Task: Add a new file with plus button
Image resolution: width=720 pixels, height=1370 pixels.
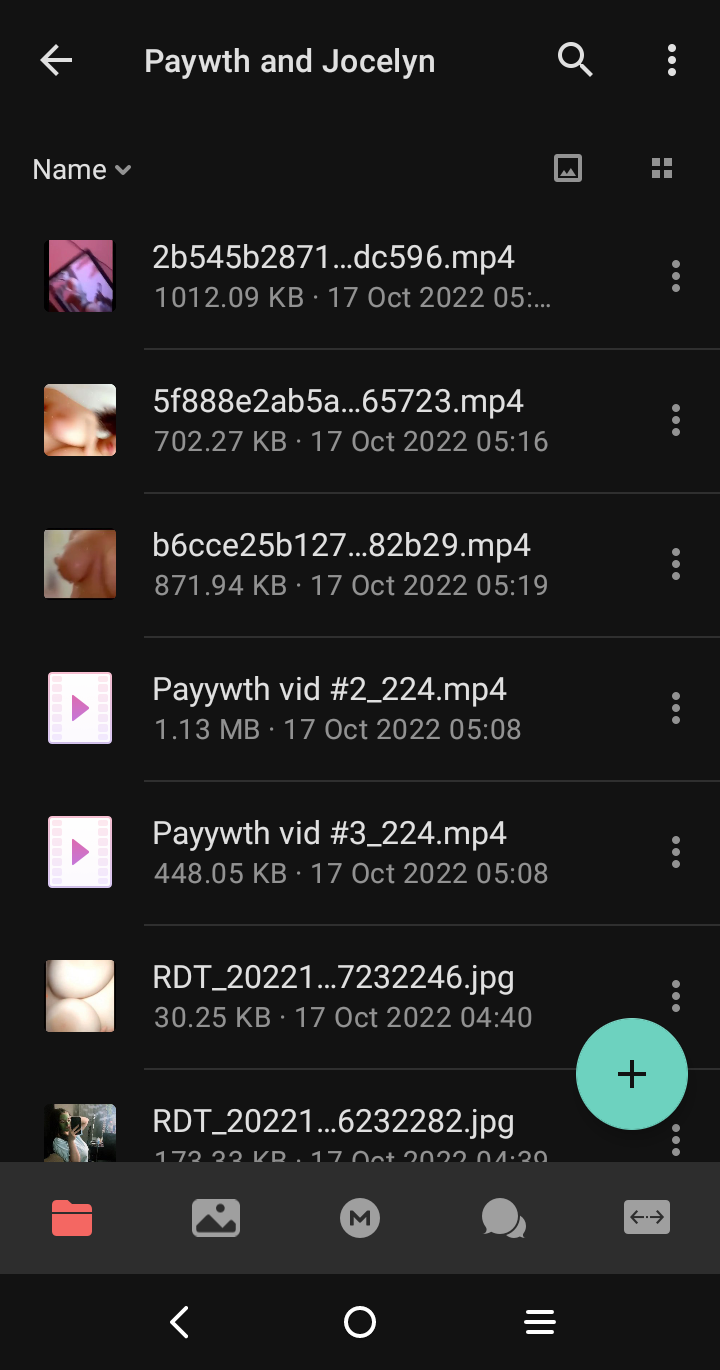Action: pyautogui.click(x=632, y=1074)
